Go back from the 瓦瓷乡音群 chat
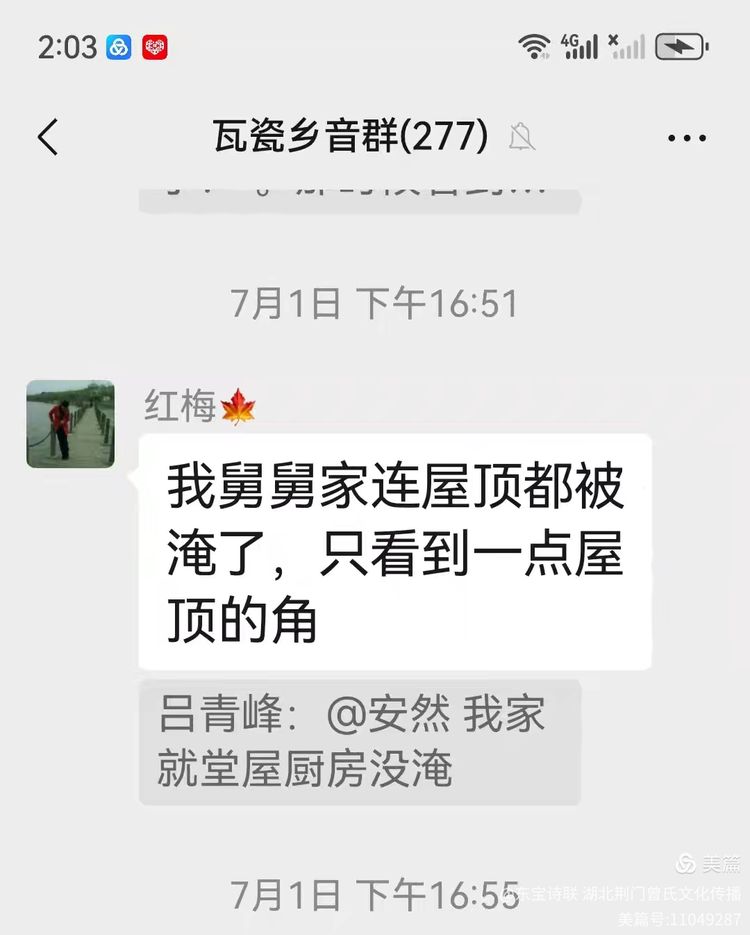750x935 pixels. pyautogui.click(x=47, y=137)
